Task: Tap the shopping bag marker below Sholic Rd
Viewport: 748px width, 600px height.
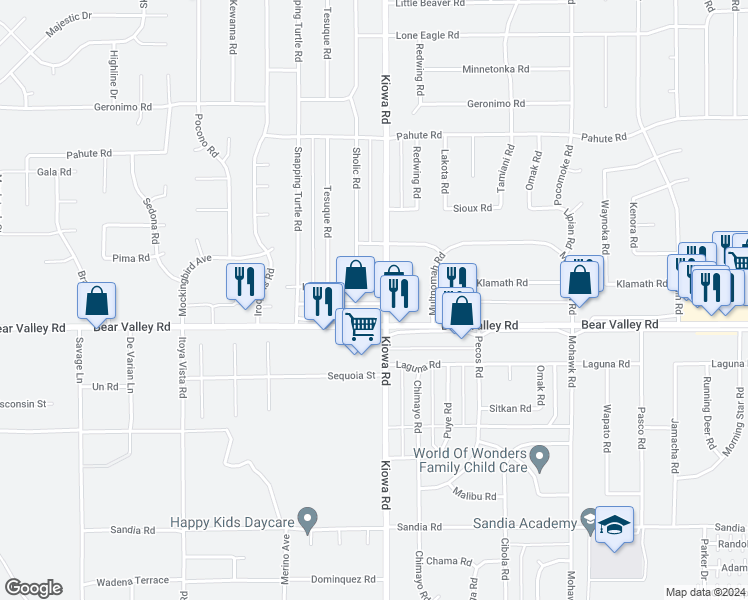Action: pos(355,279)
